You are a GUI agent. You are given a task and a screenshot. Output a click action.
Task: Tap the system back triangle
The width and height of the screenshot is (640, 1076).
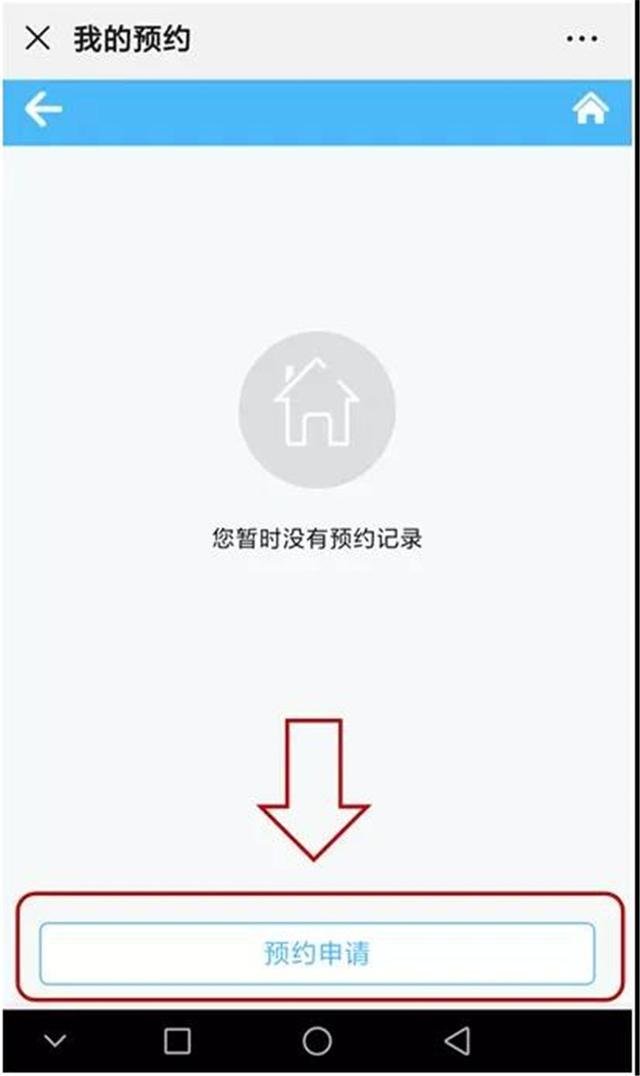458,1041
